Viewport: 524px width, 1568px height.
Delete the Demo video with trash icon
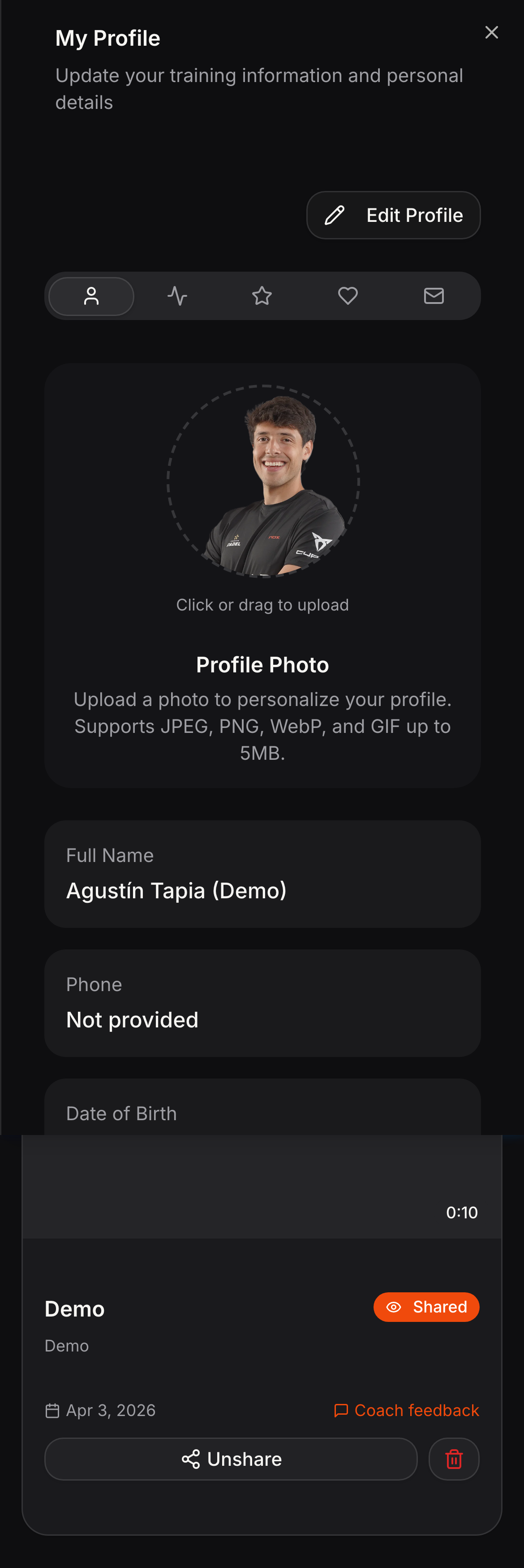[454, 1459]
